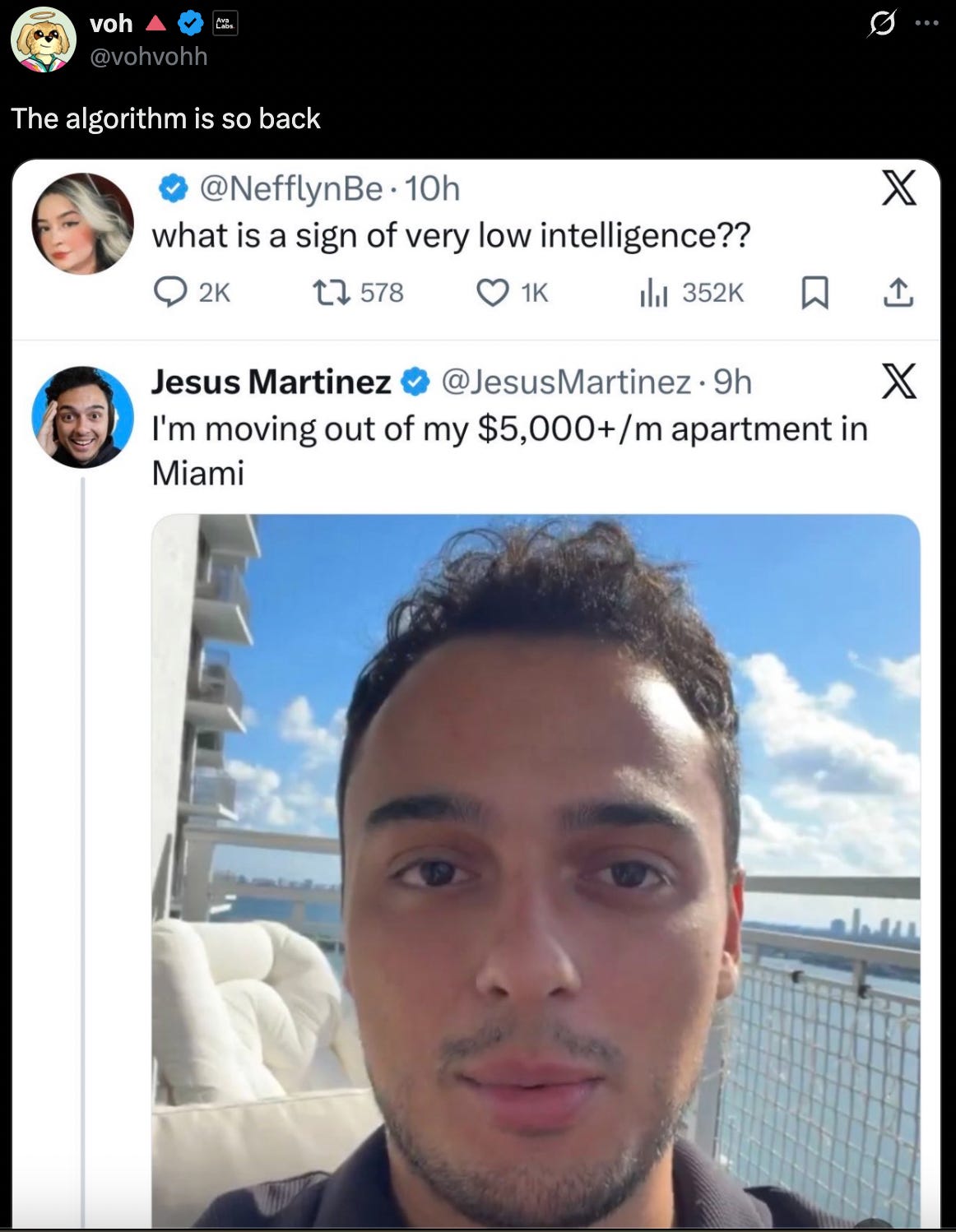Open voh's profile picture
The image size is (956, 1232).
pos(44,39)
